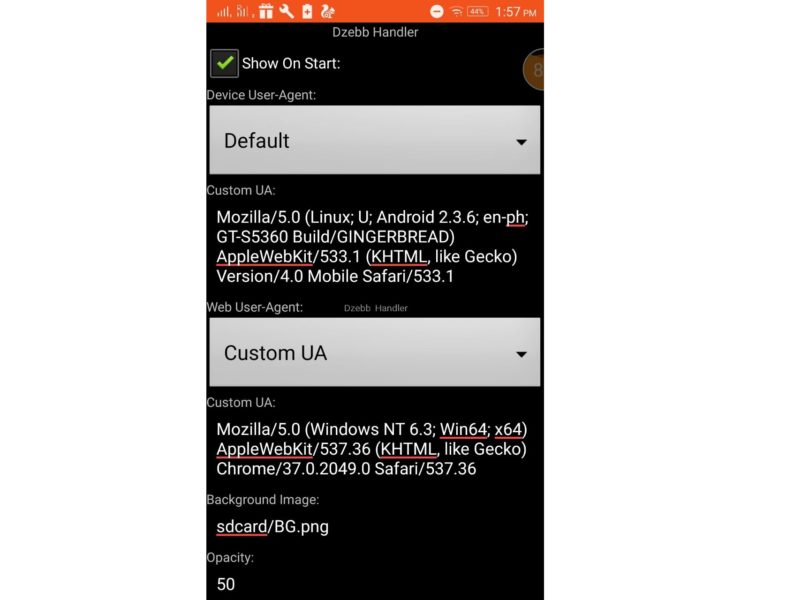This screenshot has width=786, height=600.
Task: Change the Opacity value field
Action: click(374, 584)
